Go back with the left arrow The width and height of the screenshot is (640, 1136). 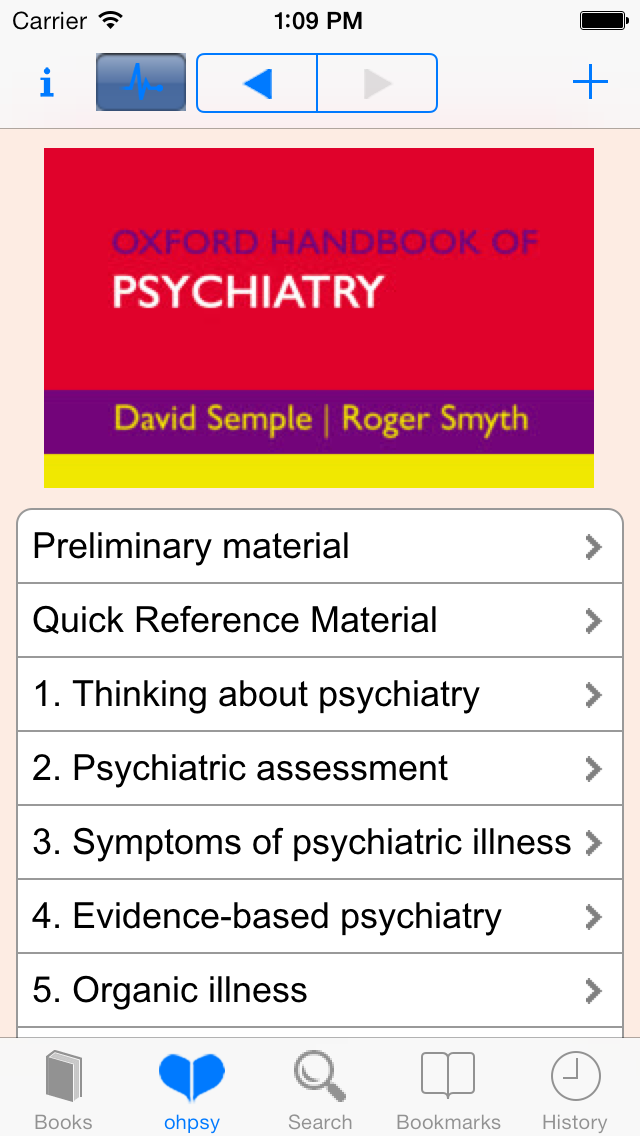[x=257, y=83]
